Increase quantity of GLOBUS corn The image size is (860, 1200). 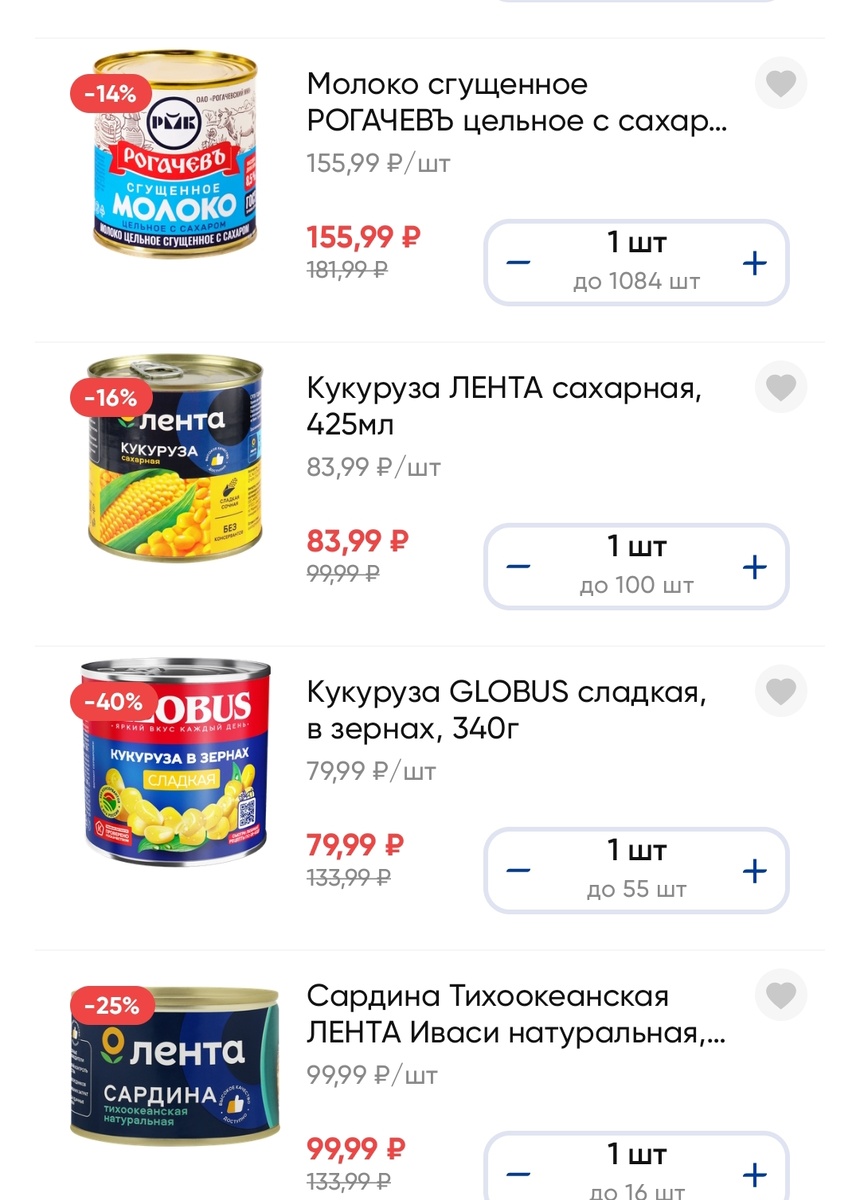coord(755,870)
